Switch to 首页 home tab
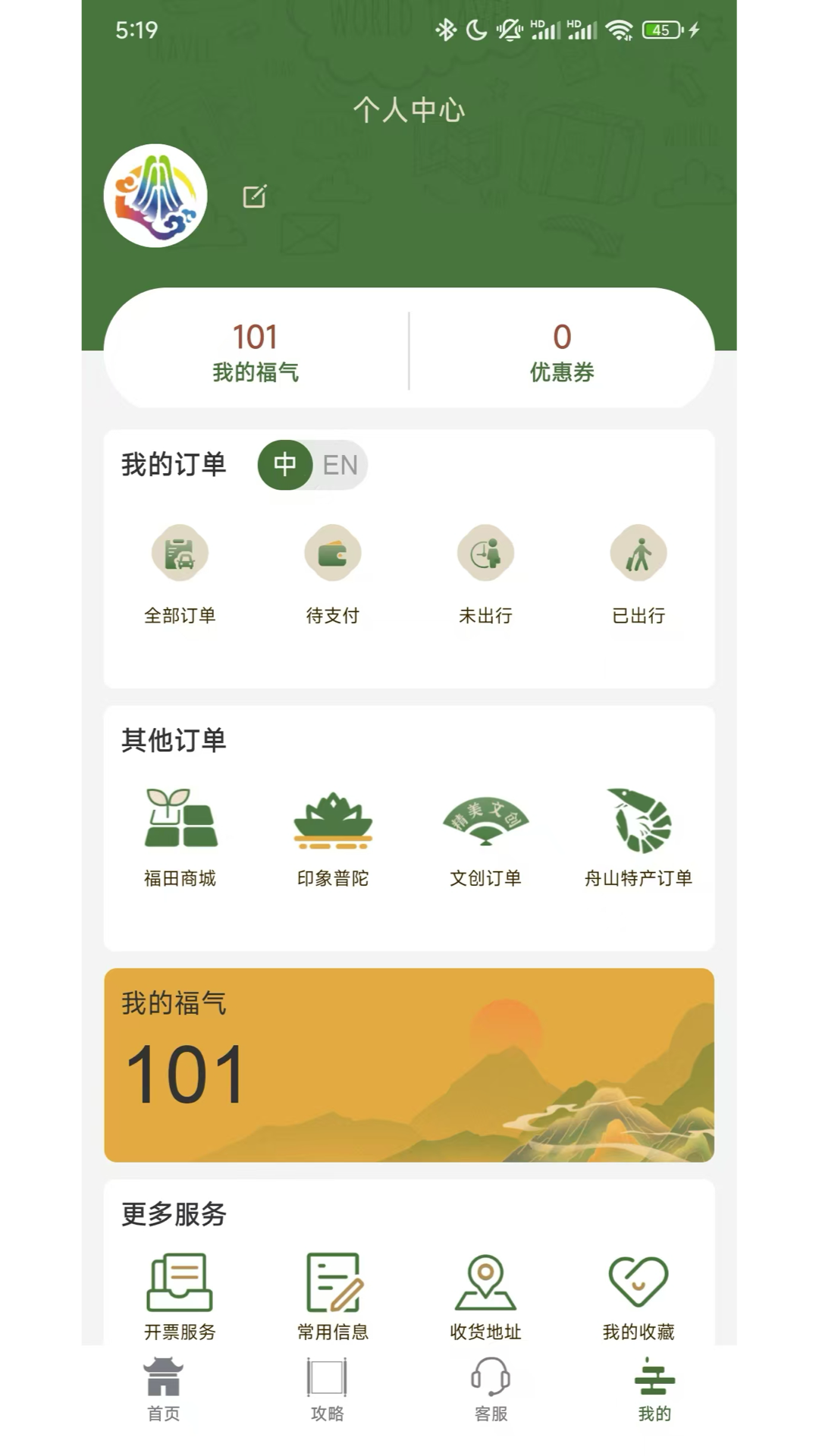The width and height of the screenshot is (819, 1456). click(163, 1395)
